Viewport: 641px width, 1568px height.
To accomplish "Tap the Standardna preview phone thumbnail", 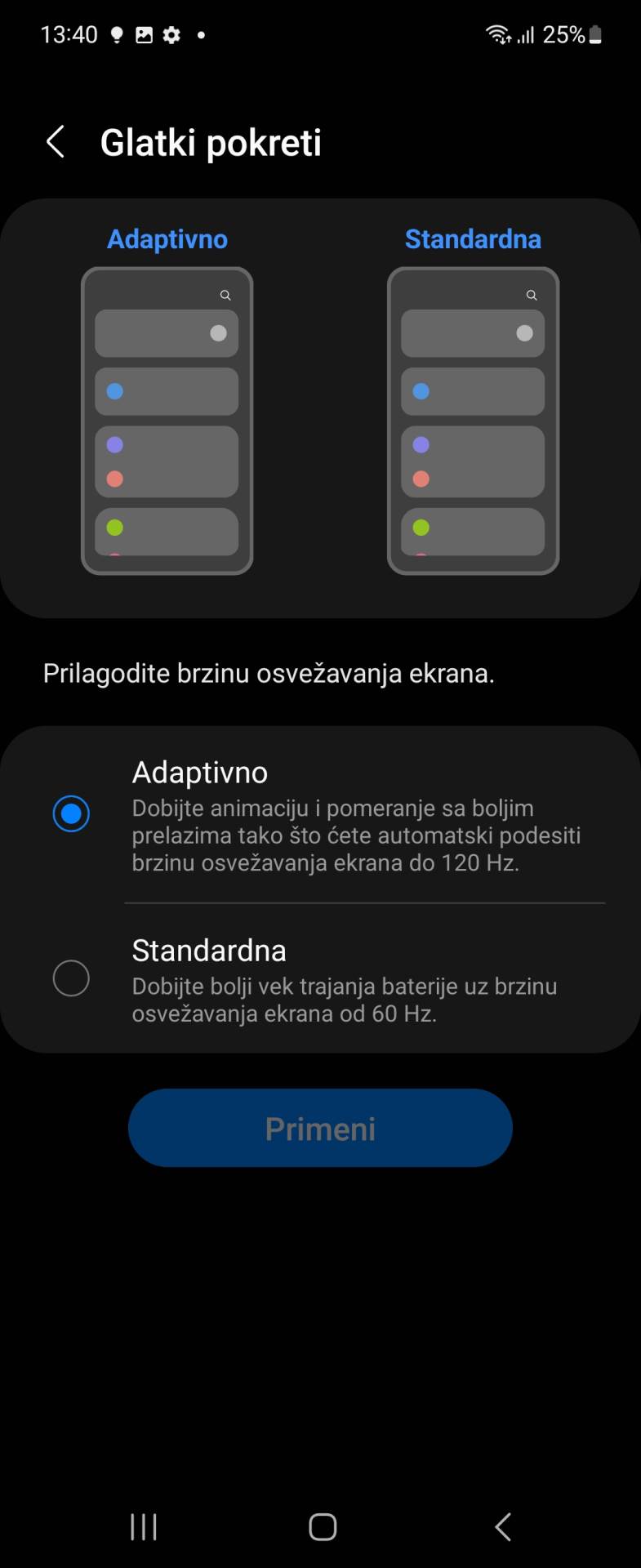I will tap(473, 421).
